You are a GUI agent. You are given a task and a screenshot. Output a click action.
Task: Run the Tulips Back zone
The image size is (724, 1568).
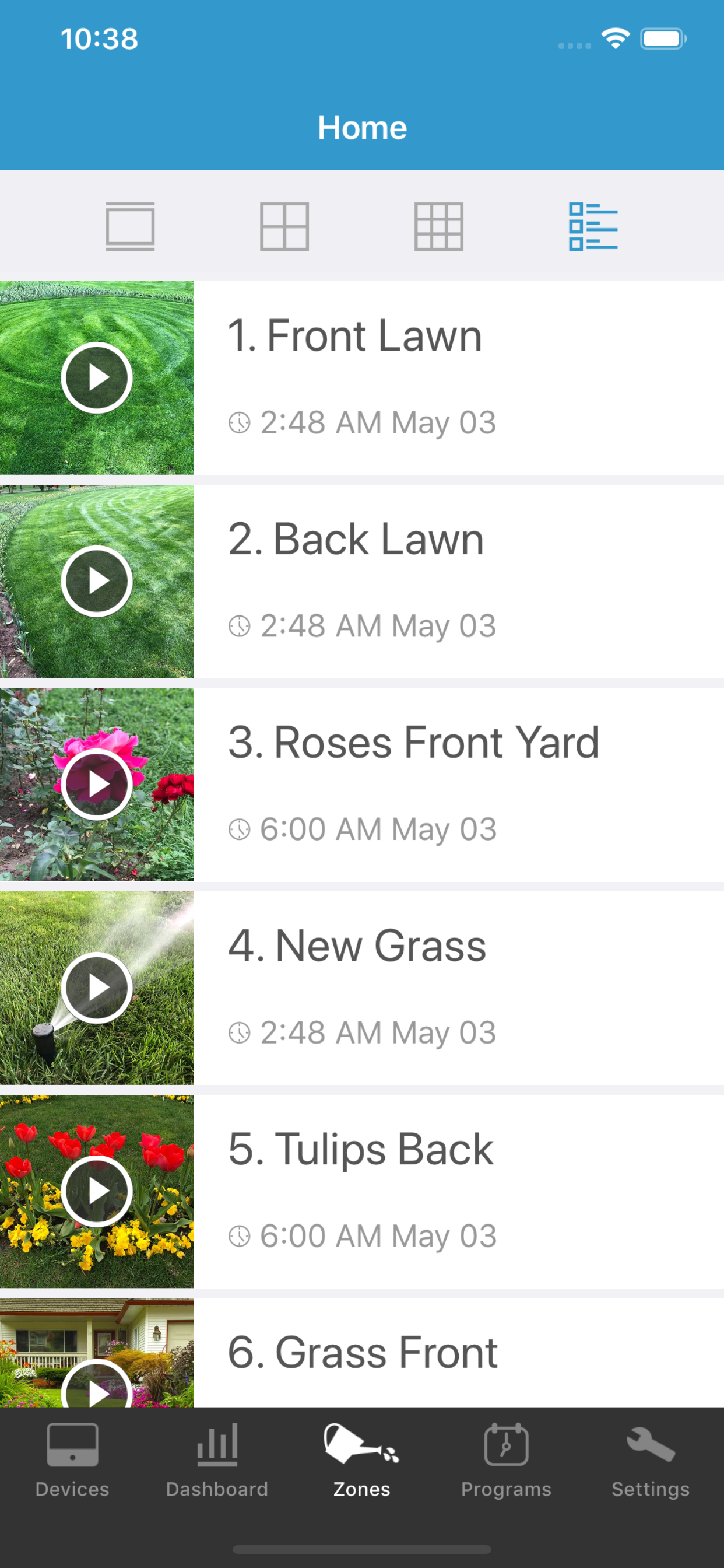[x=97, y=1191]
